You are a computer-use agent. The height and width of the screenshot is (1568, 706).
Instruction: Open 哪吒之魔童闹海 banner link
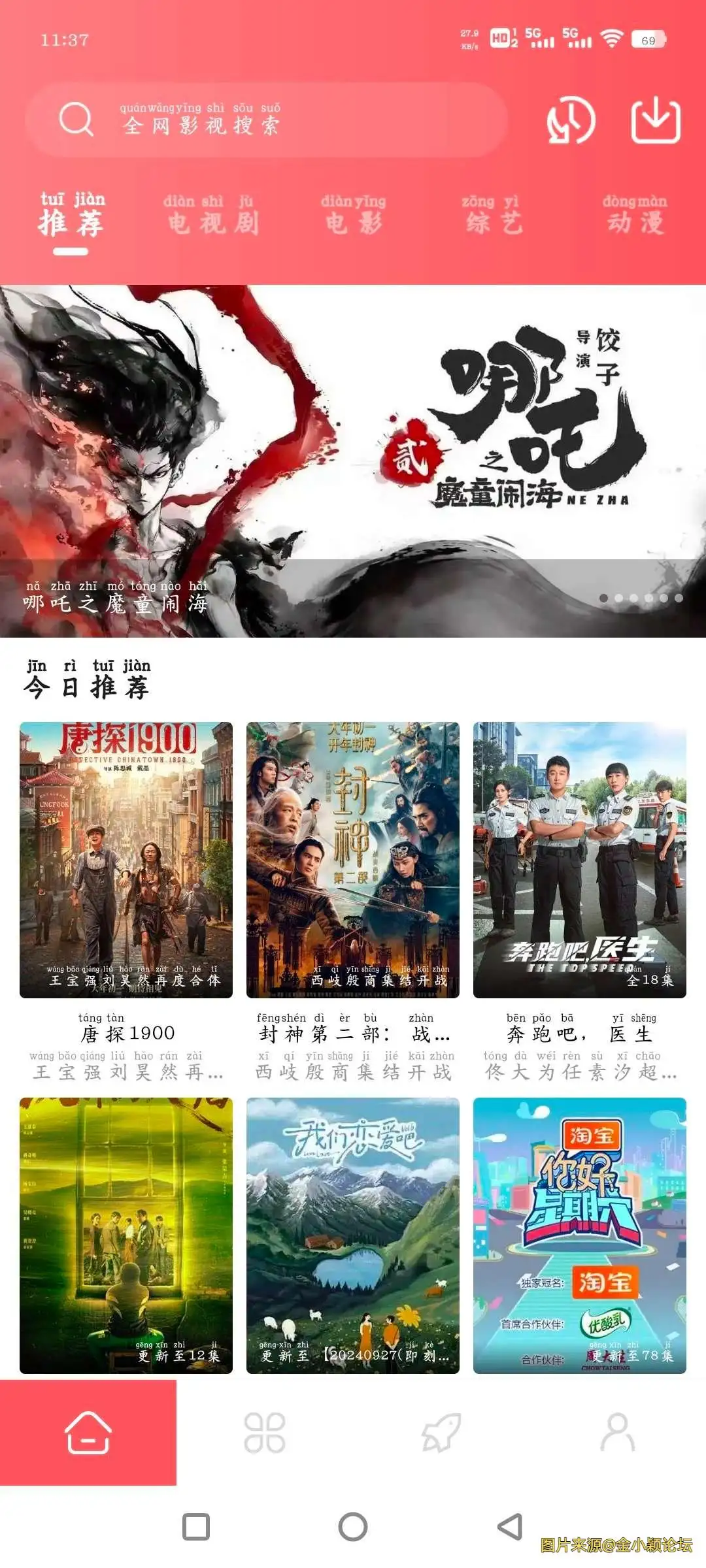[x=353, y=457]
